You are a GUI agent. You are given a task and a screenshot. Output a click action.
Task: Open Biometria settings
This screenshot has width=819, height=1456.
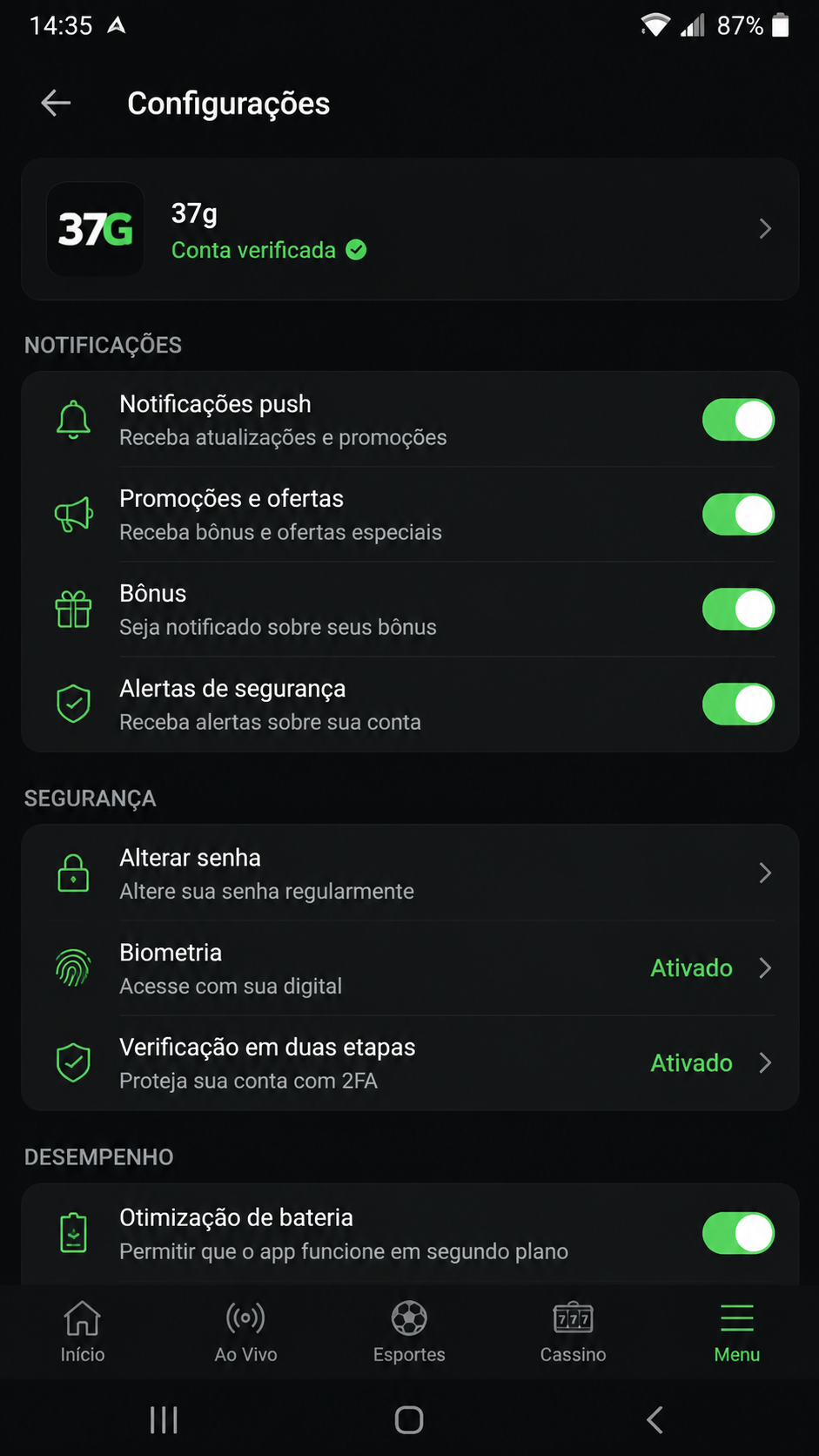[410, 968]
